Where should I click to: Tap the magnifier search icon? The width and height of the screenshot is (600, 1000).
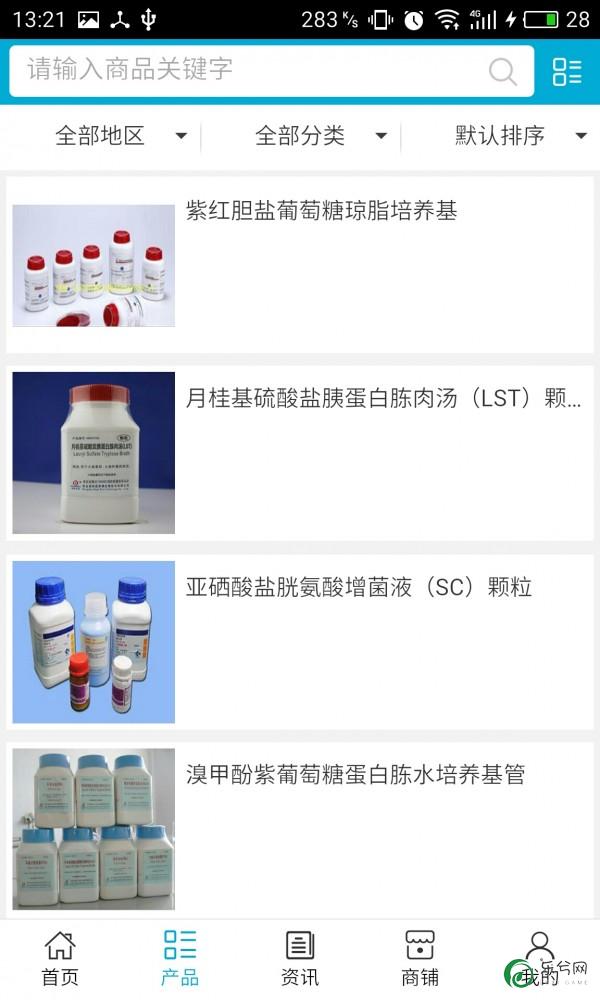502,71
